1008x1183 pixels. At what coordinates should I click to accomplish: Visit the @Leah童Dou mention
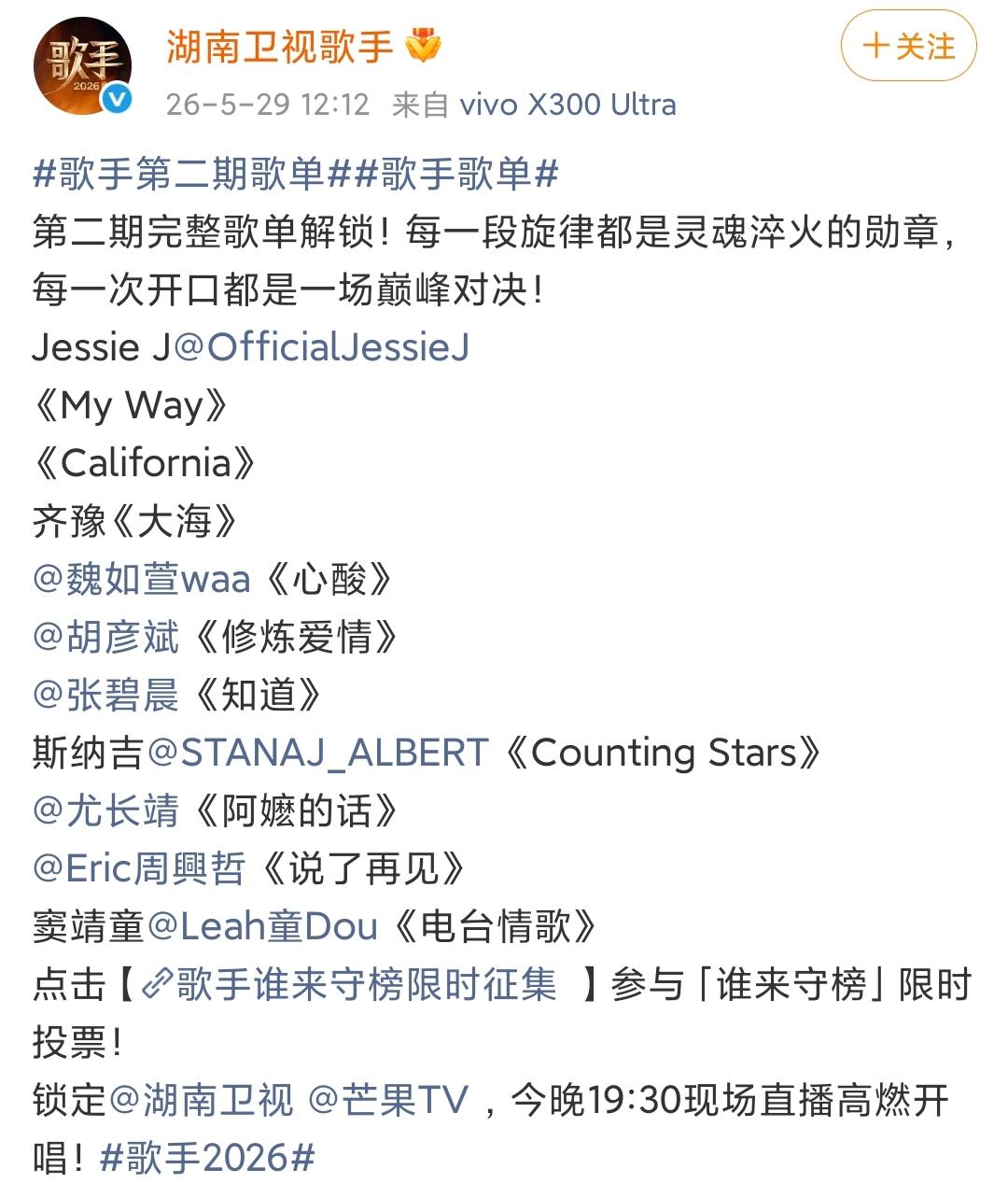coord(262,926)
